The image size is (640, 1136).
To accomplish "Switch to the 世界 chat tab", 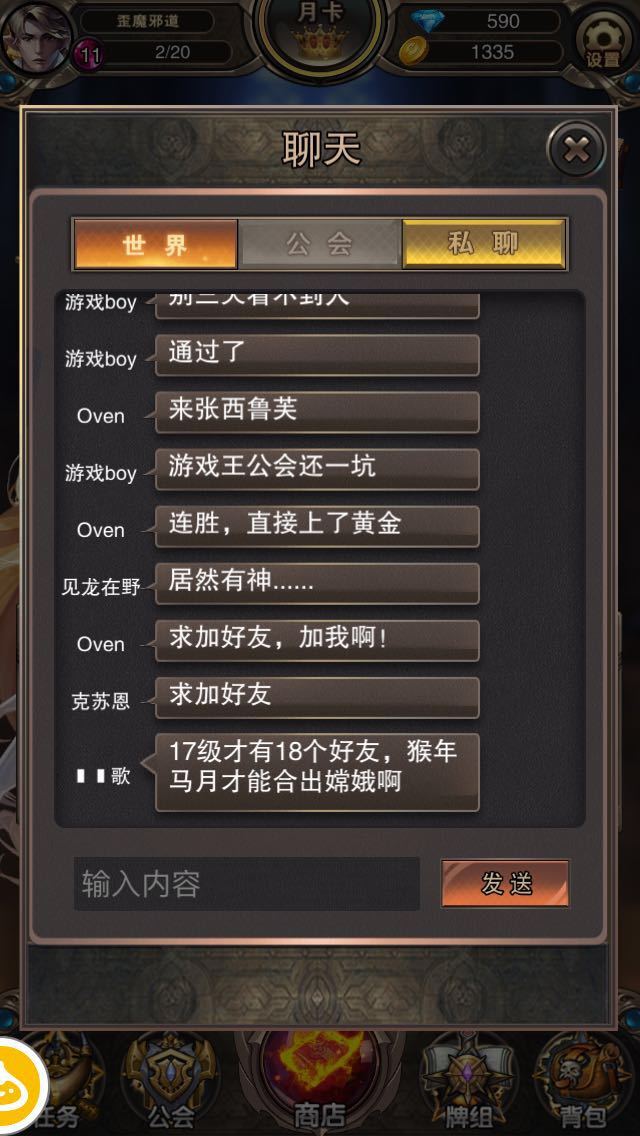I will pos(156,244).
